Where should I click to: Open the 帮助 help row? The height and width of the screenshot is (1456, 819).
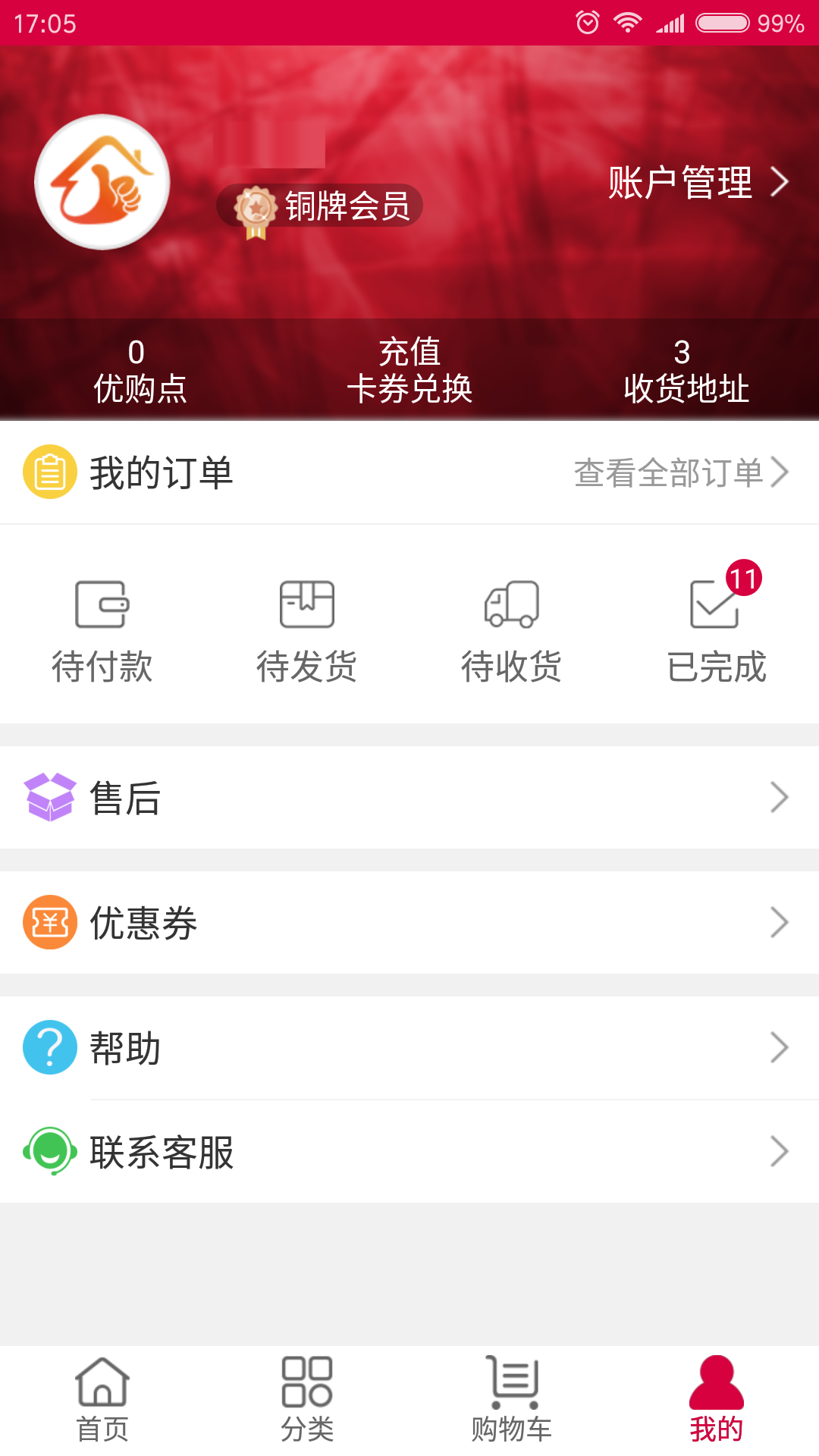click(x=409, y=1048)
